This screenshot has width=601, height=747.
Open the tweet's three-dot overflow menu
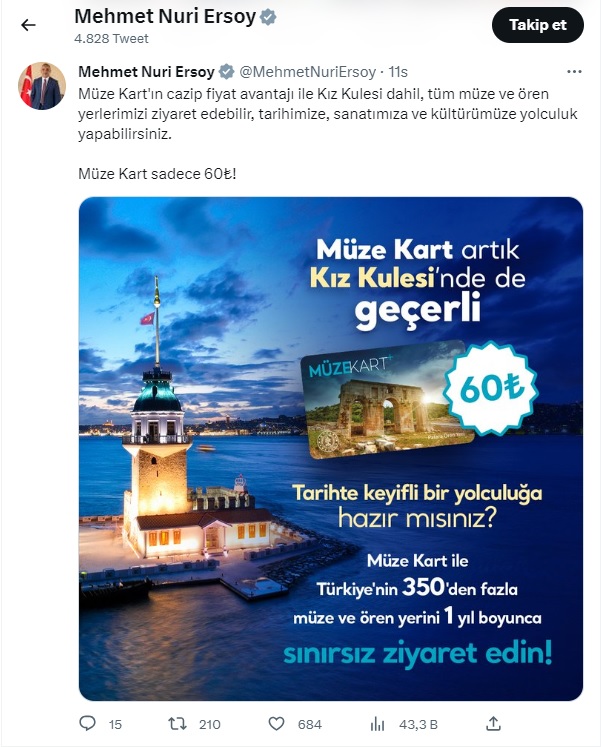tap(574, 72)
